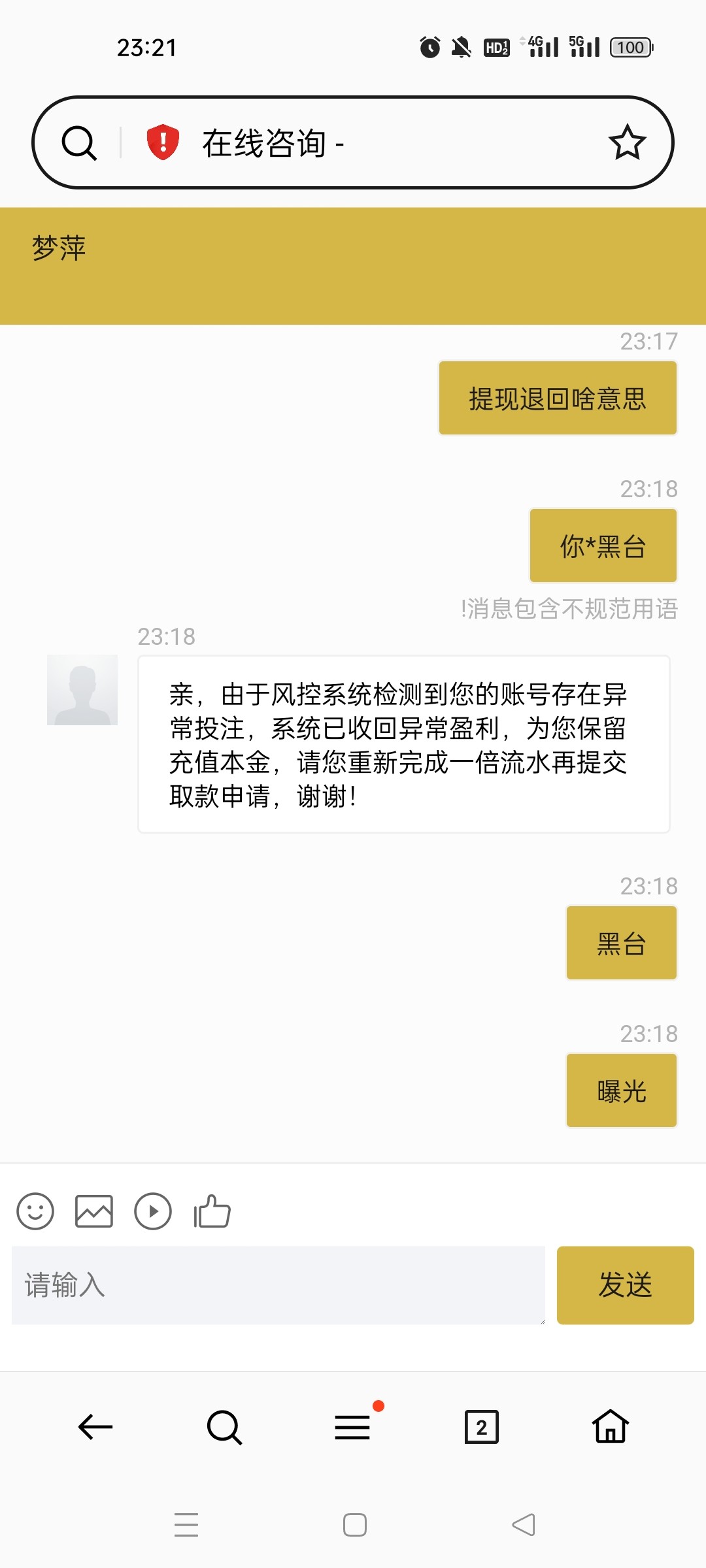This screenshot has height=1568, width=706.
Task: Open browser menu with red notification dot
Action: (352, 1428)
